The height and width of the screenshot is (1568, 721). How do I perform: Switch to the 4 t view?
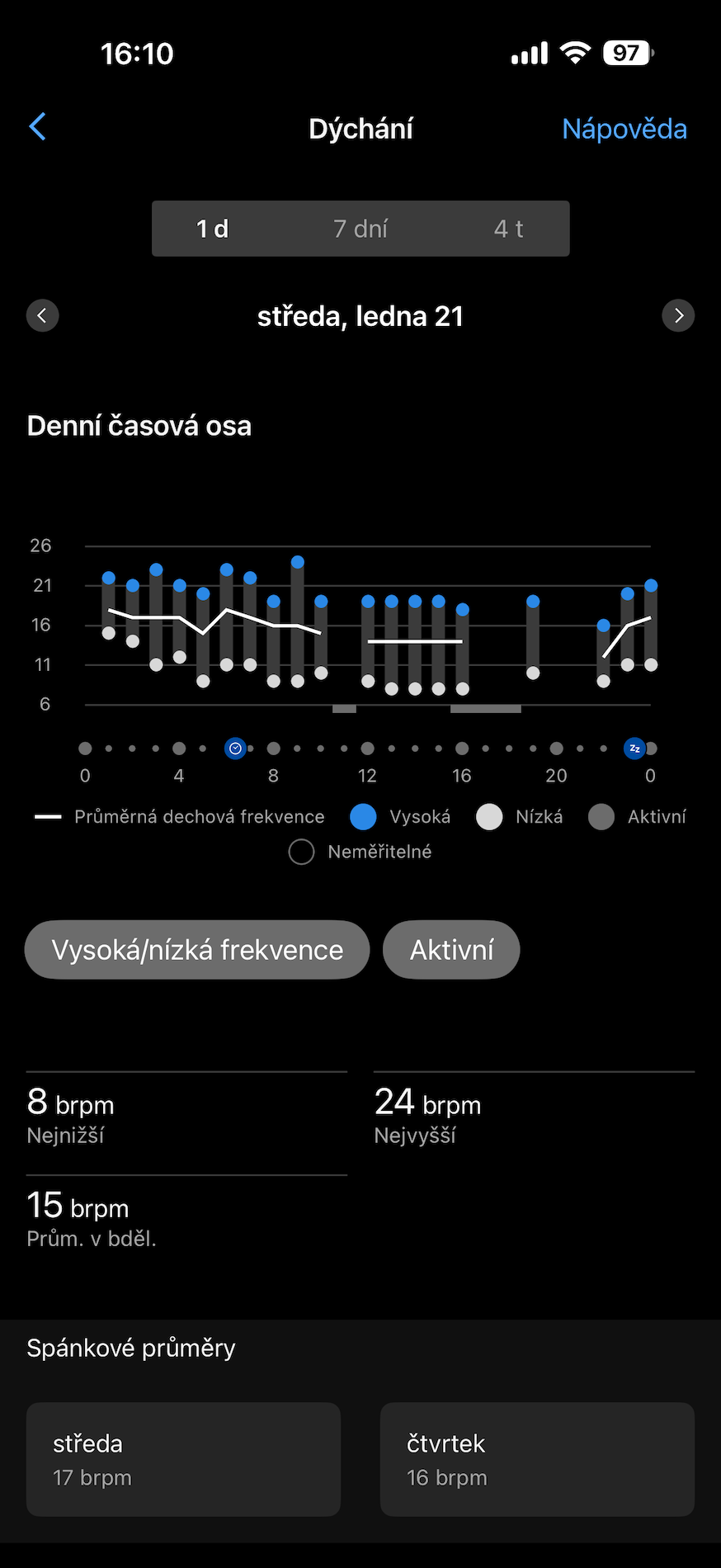508,229
